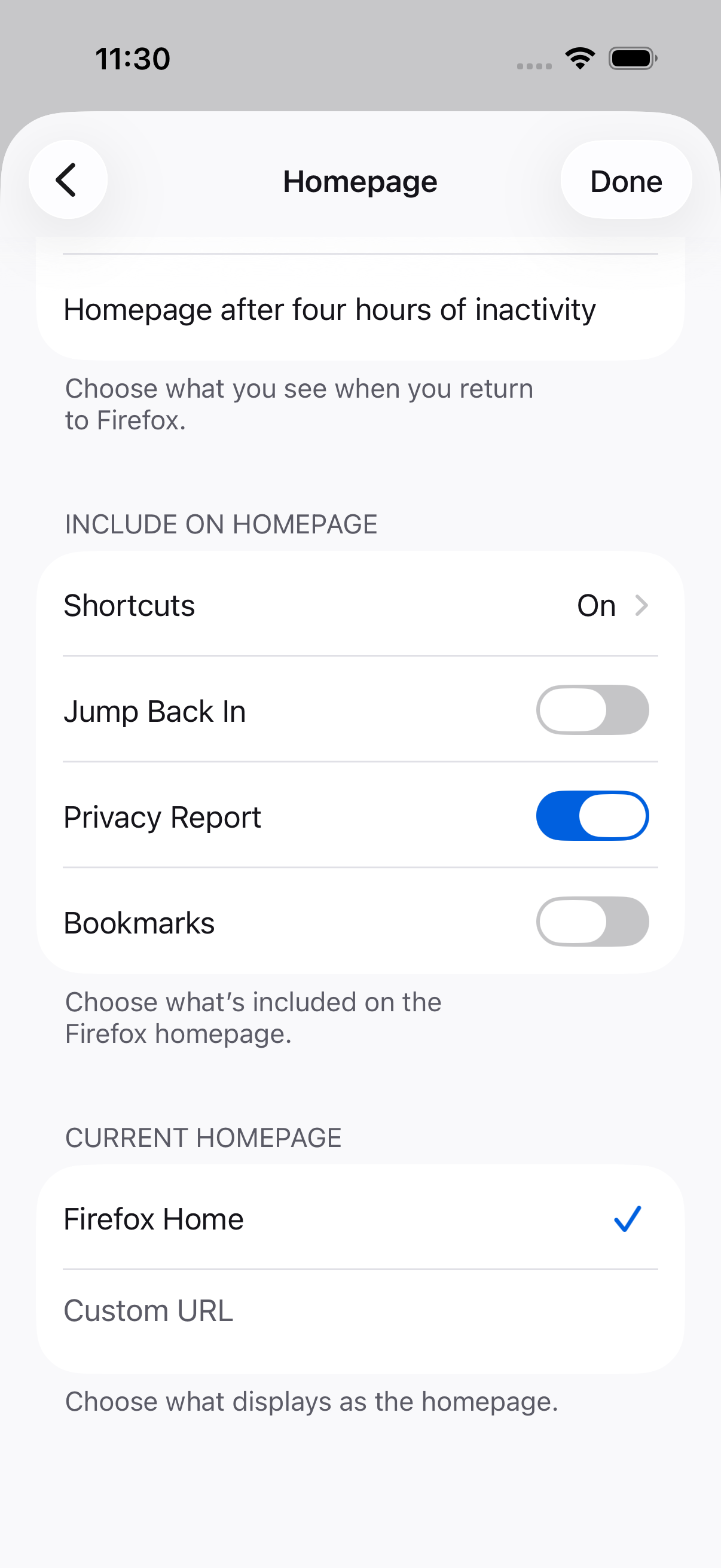
Task: Select Homepage after four hours of inactivity
Action: (x=360, y=309)
